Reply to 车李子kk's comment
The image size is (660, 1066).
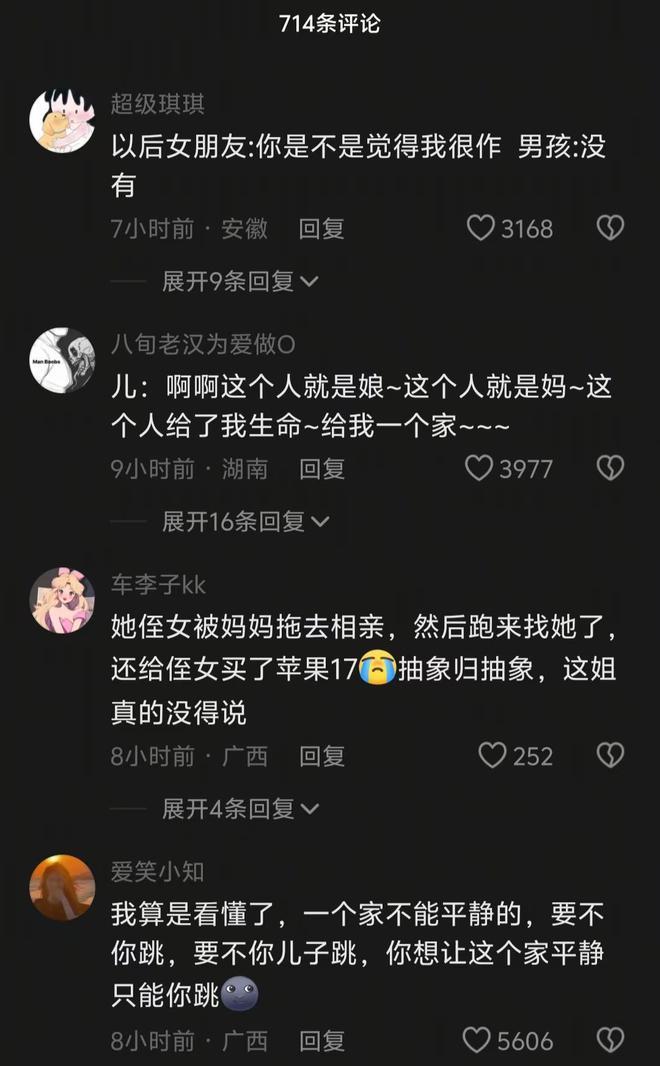[x=321, y=756]
